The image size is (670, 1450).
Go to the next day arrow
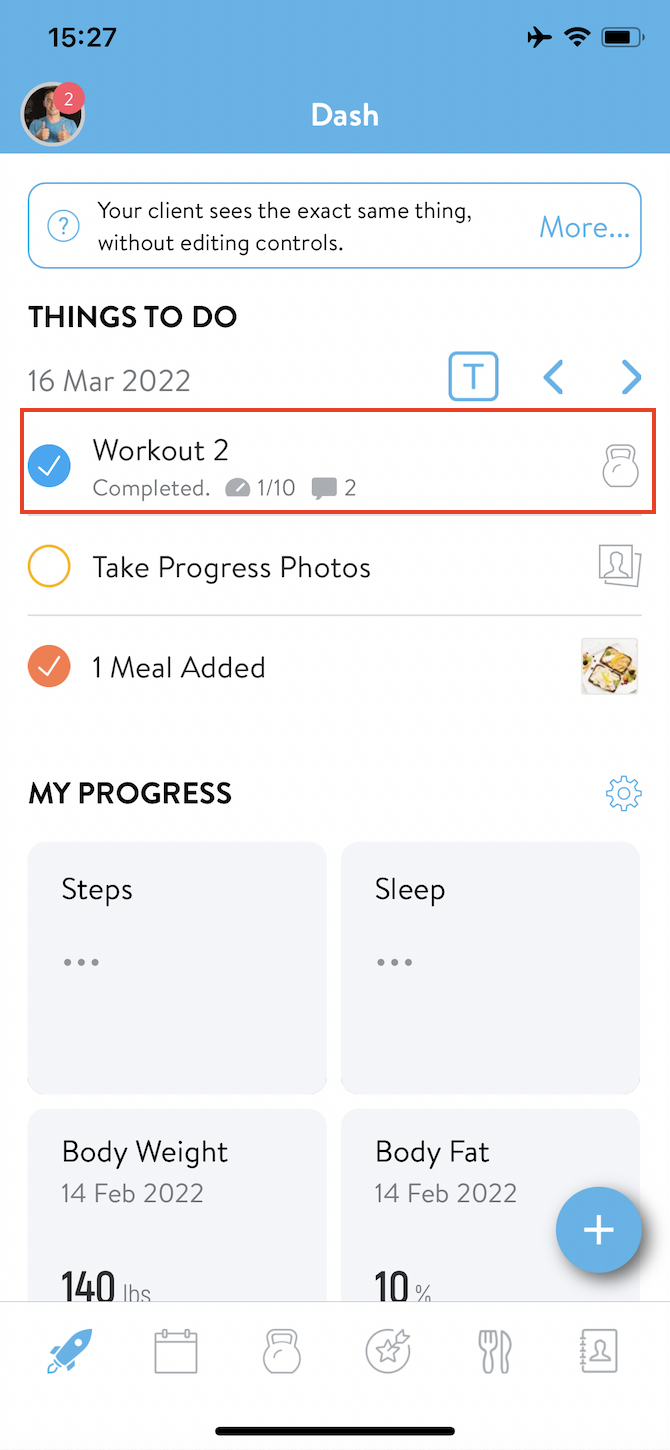[631, 377]
